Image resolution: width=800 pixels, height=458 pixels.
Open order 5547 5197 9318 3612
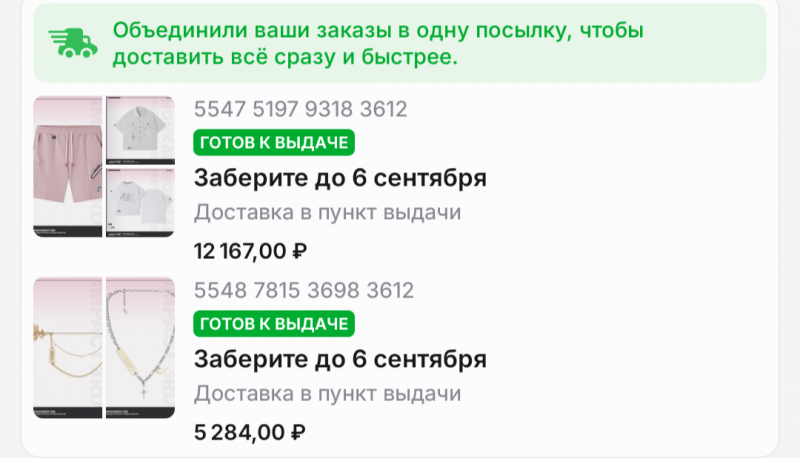[x=300, y=109]
